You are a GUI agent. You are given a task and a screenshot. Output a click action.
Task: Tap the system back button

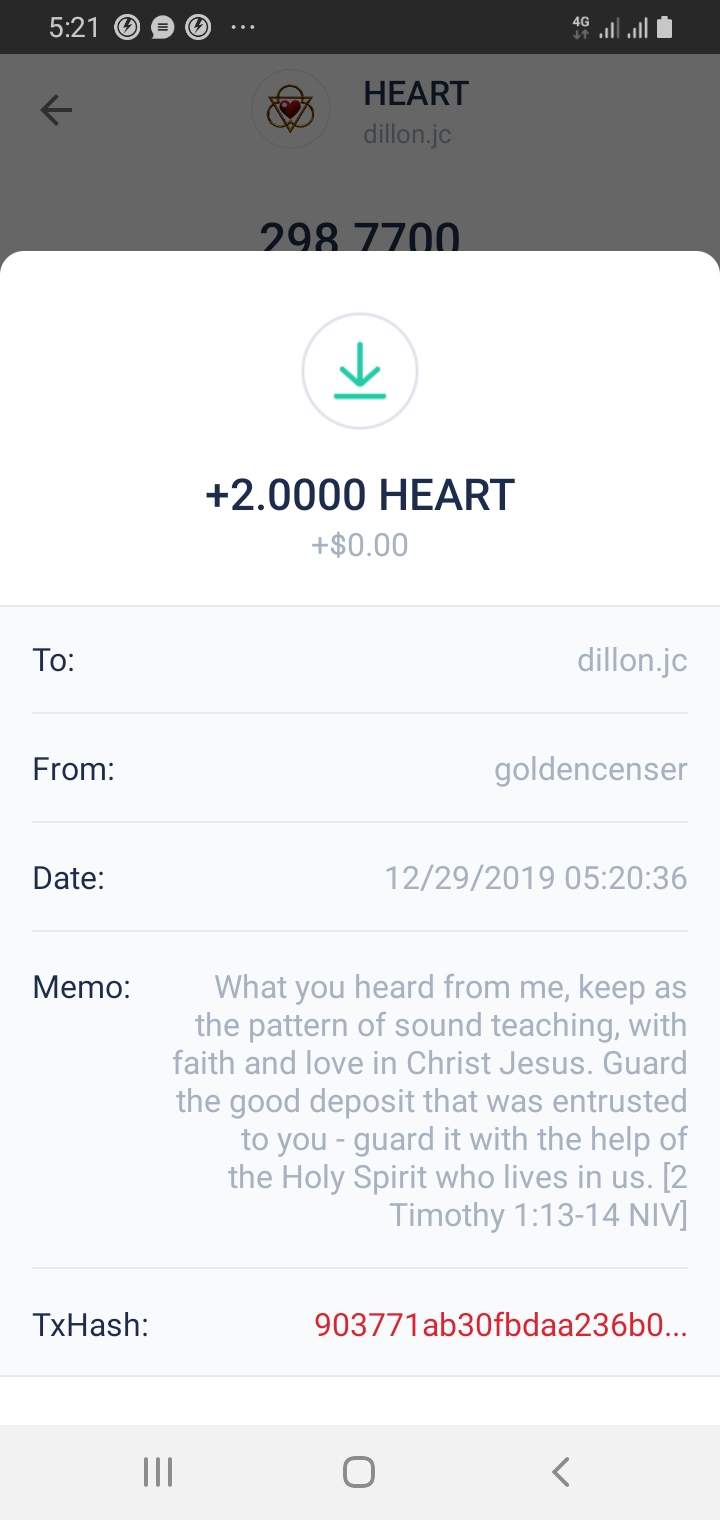[x=561, y=1471]
